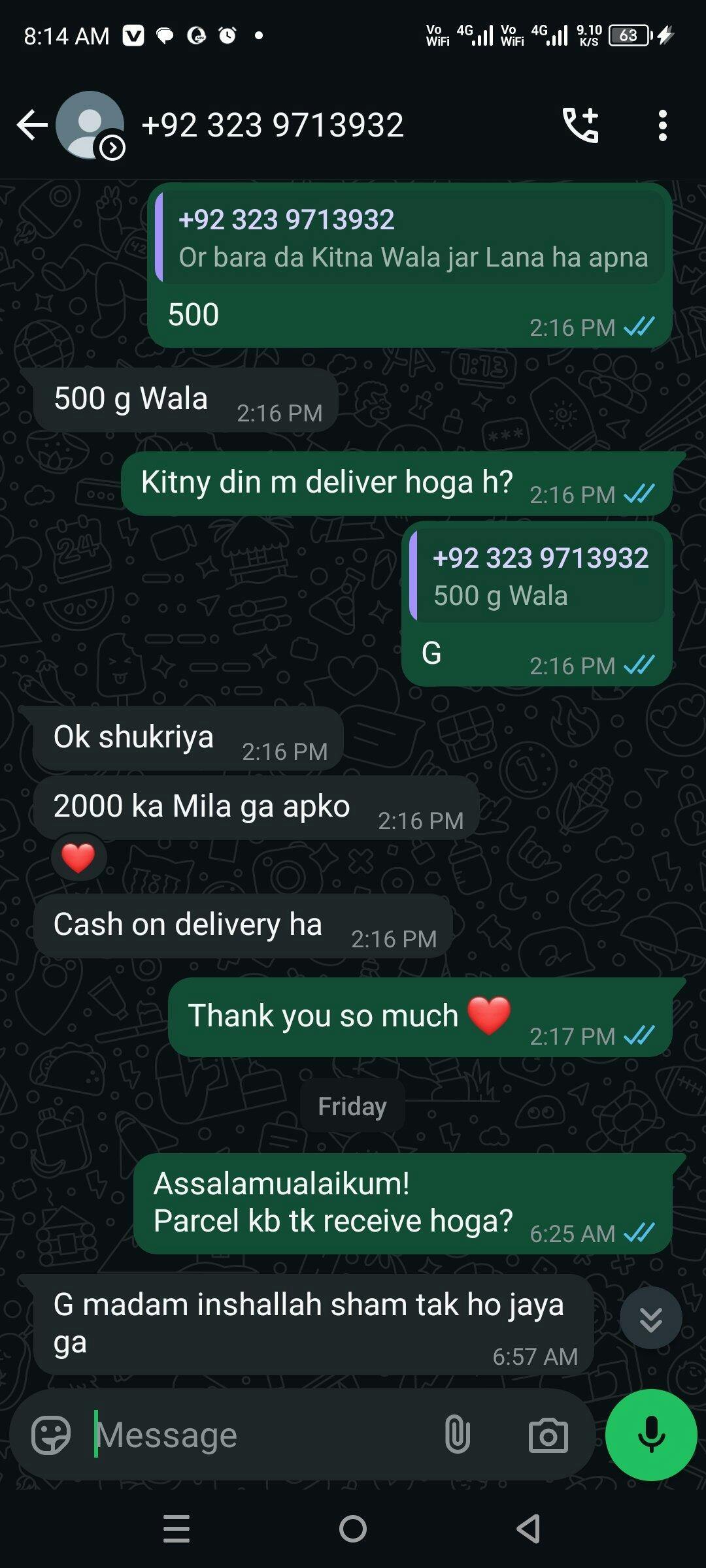The width and height of the screenshot is (706, 1568).
Task: Open the camera from the message bar
Action: [x=548, y=1435]
